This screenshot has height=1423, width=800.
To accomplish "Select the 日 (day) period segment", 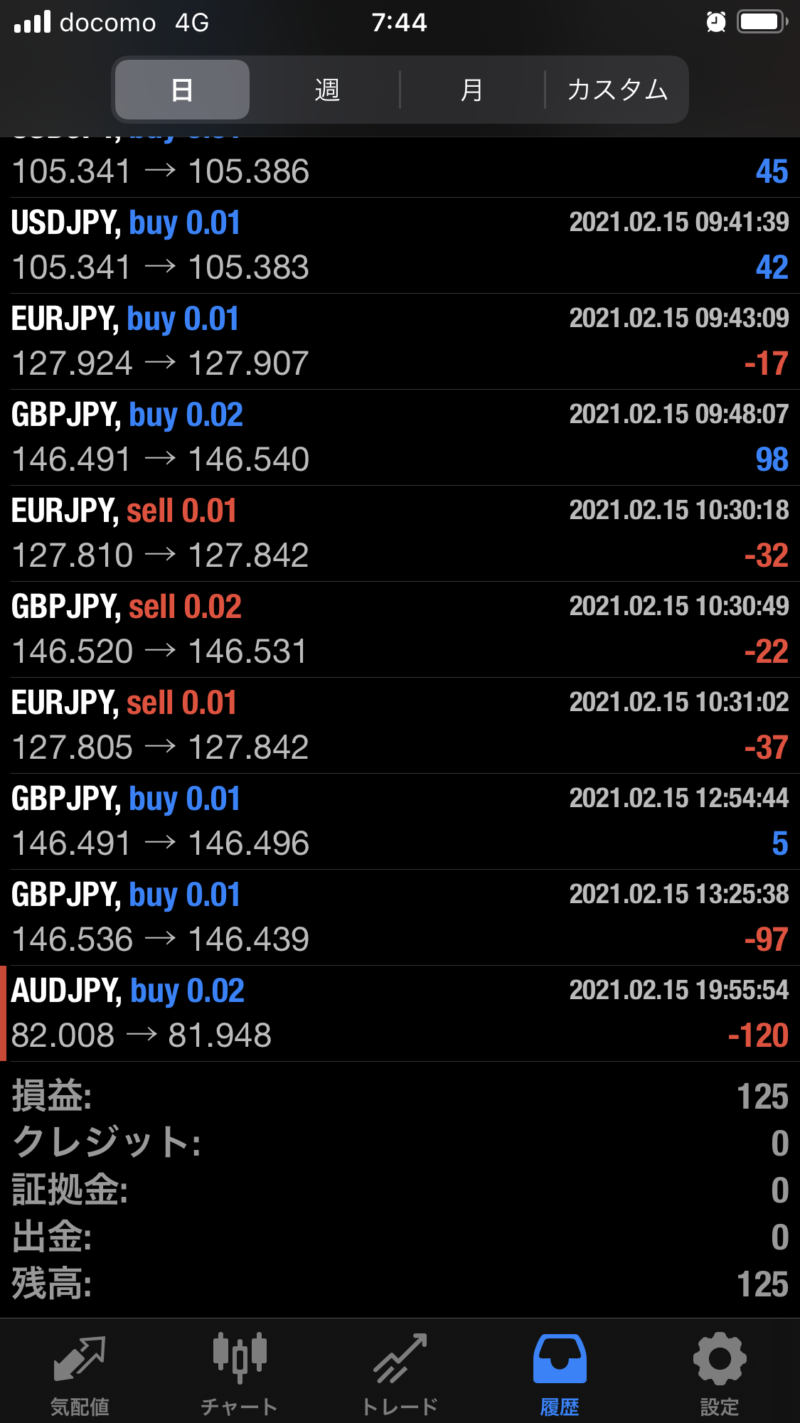I will (182, 90).
